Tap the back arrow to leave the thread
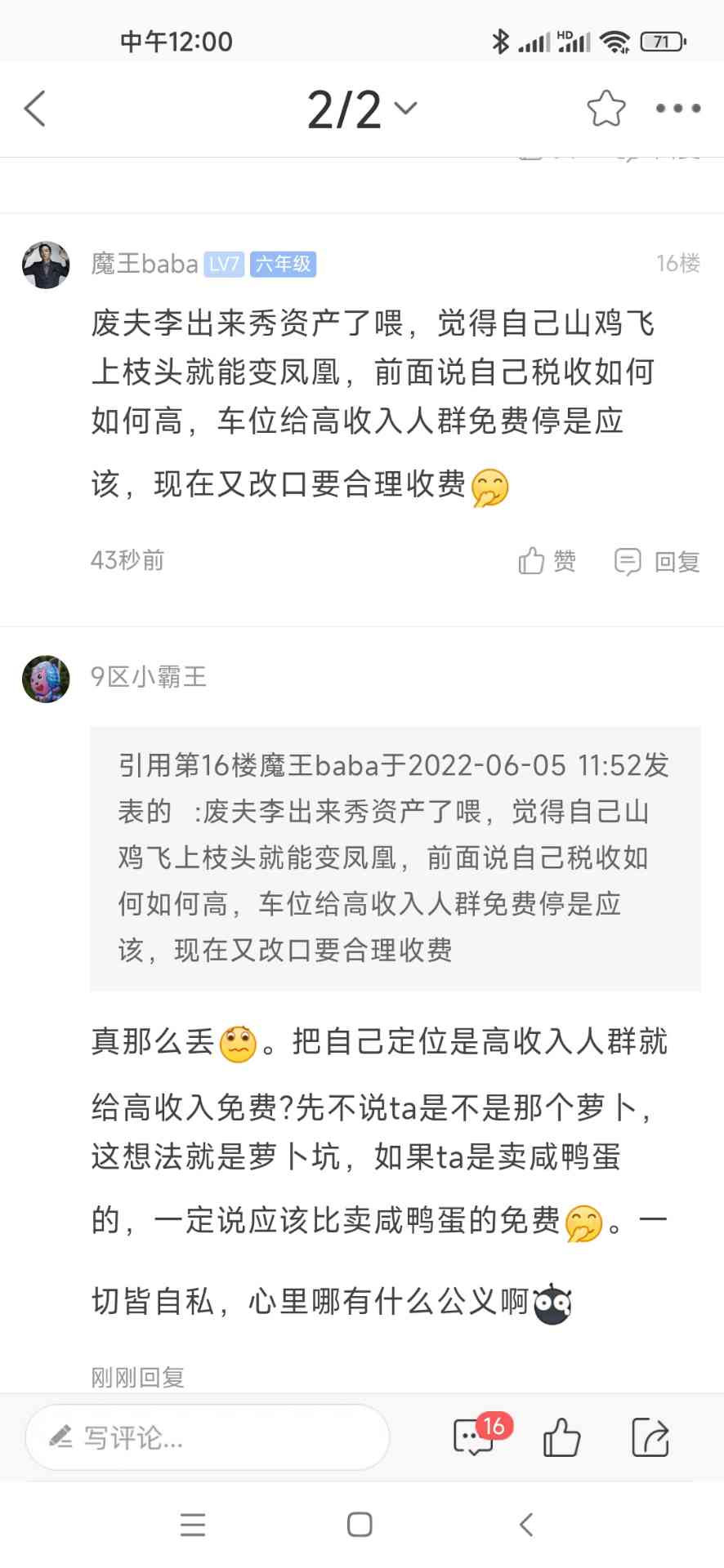 tap(34, 107)
